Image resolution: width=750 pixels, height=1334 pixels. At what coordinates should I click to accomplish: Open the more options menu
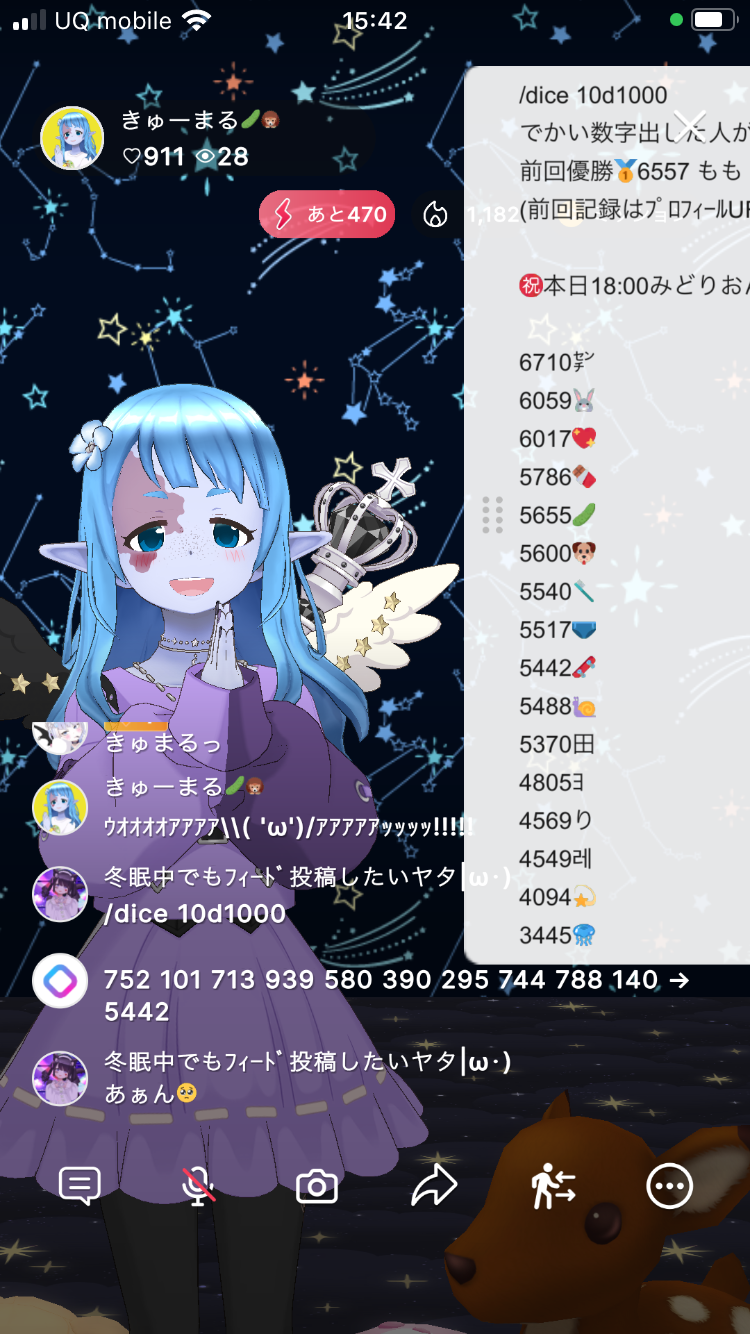pyautogui.click(x=669, y=1186)
